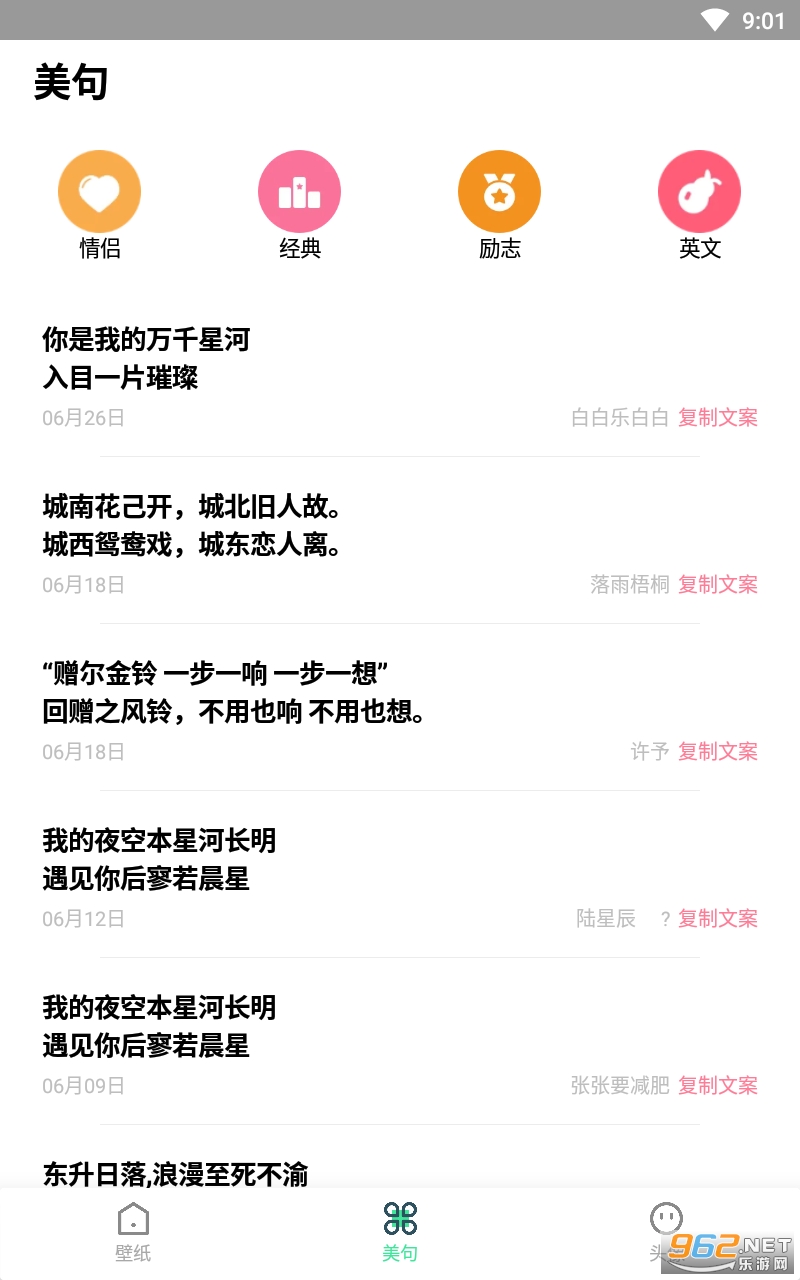Switch to the 美句 tab
Image resolution: width=800 pixels, height=1280 pixels.
400,1233
